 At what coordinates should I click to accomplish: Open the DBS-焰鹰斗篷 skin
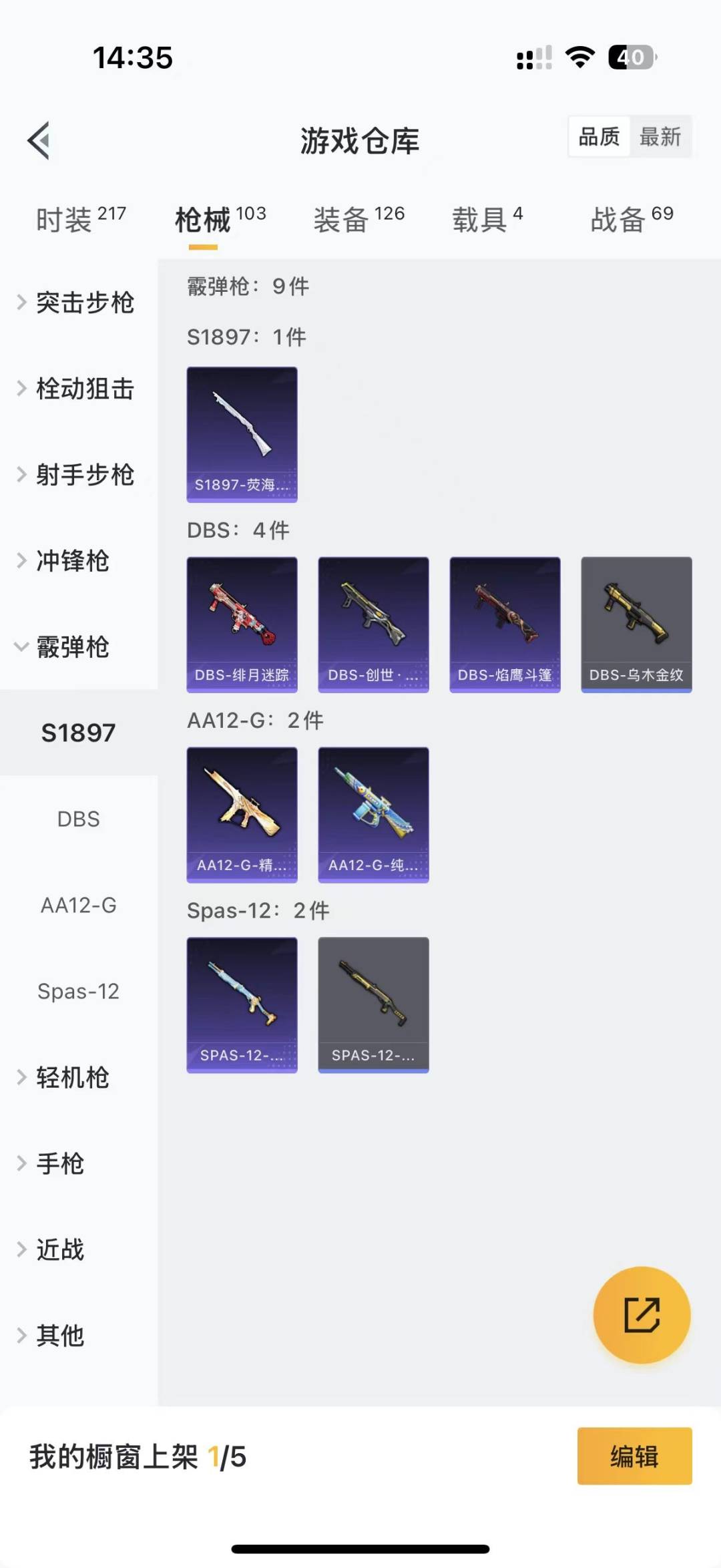pyautogui.click(x=505, y=624)
